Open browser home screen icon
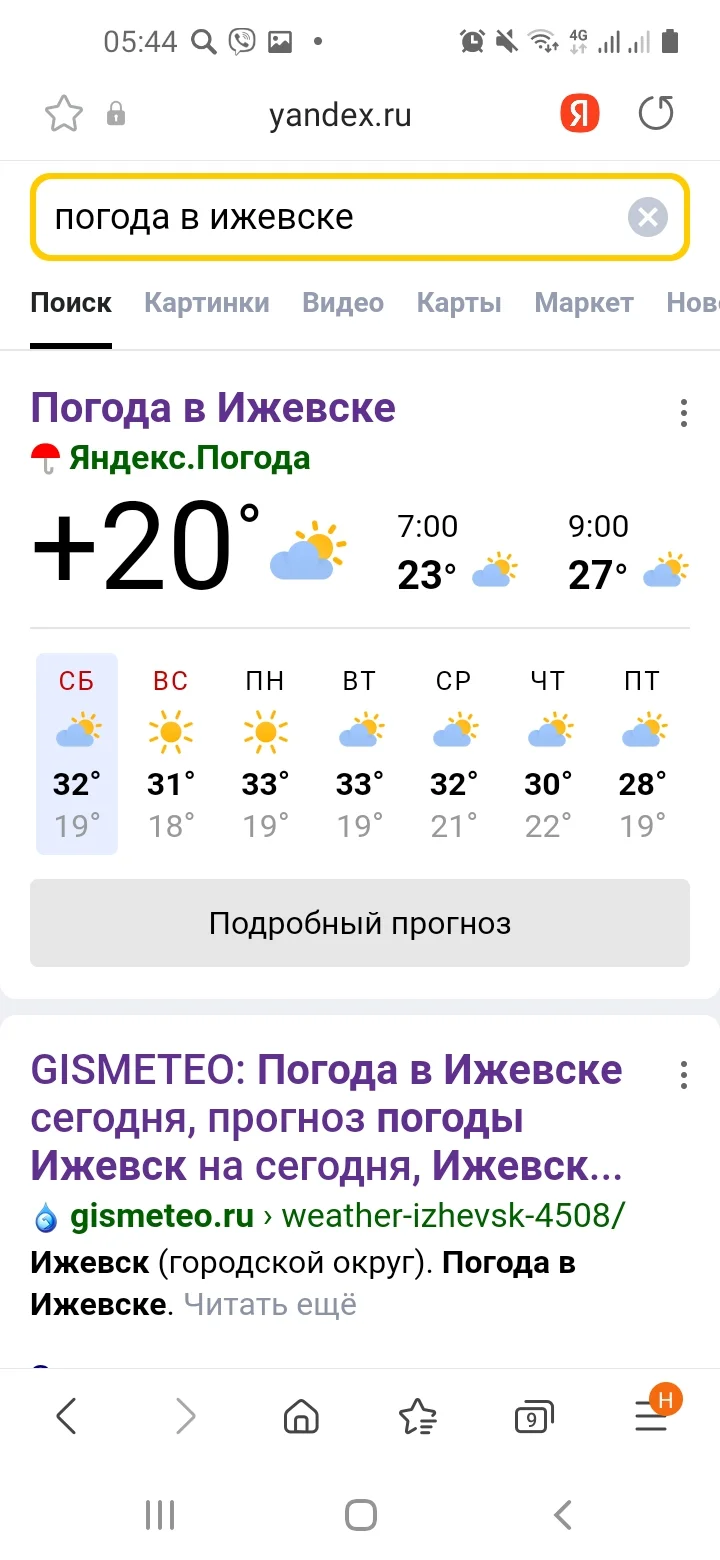This screenshot has width=720, height=1560. point(301,1416)
